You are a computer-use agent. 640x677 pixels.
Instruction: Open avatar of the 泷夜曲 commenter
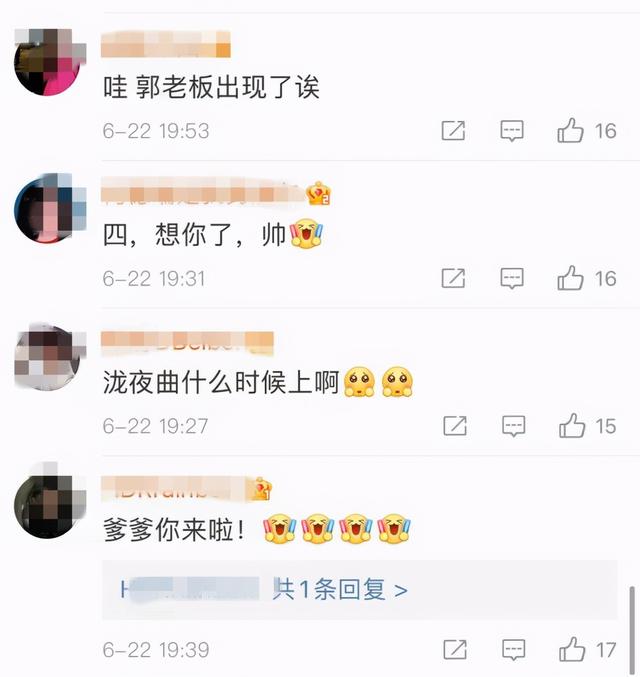[x=48, y=357]
